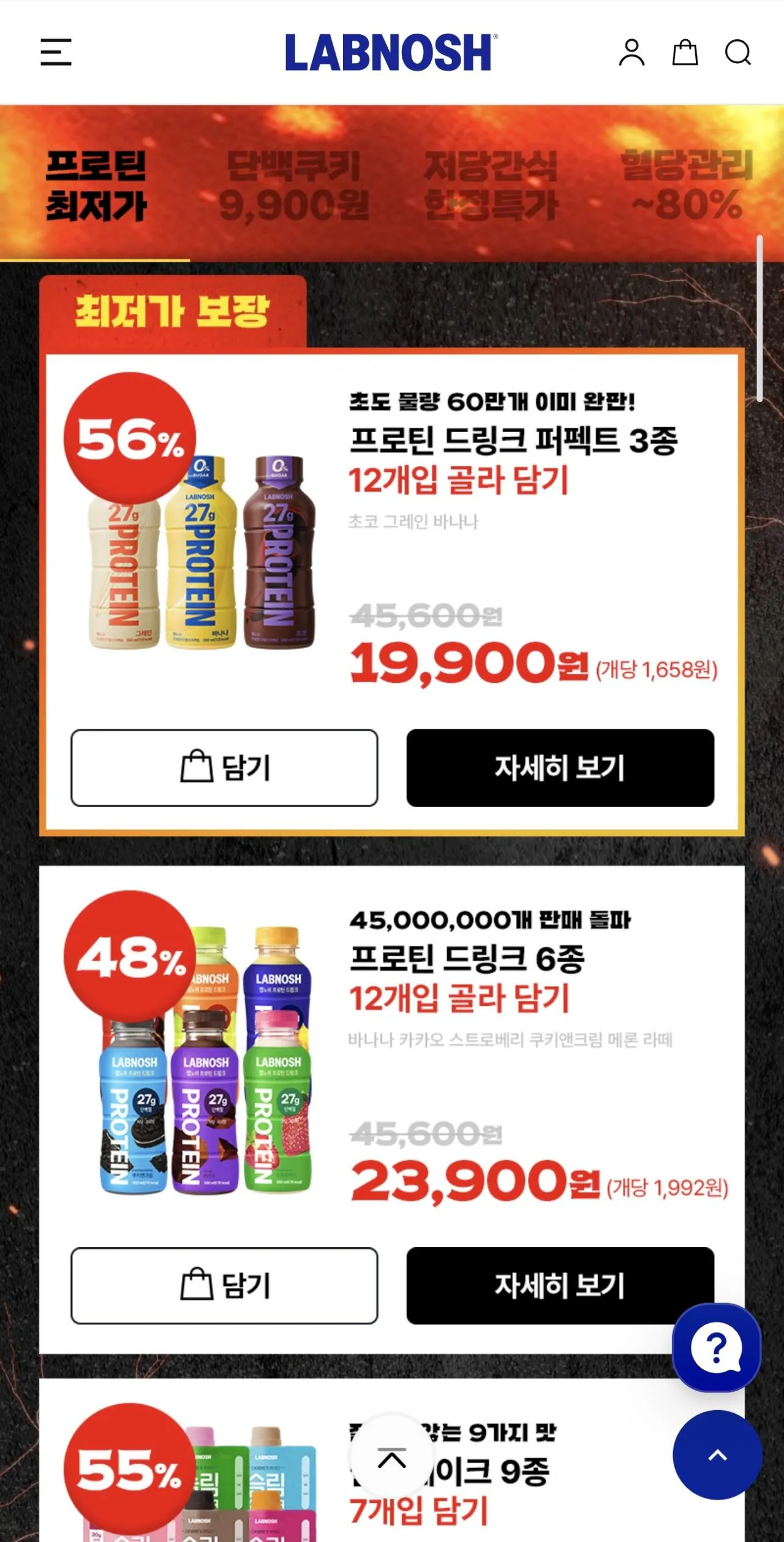Add 프로틴 드링크 6종 to cart
This screenshot has width=784, height=1542.
click(224, 1285)
